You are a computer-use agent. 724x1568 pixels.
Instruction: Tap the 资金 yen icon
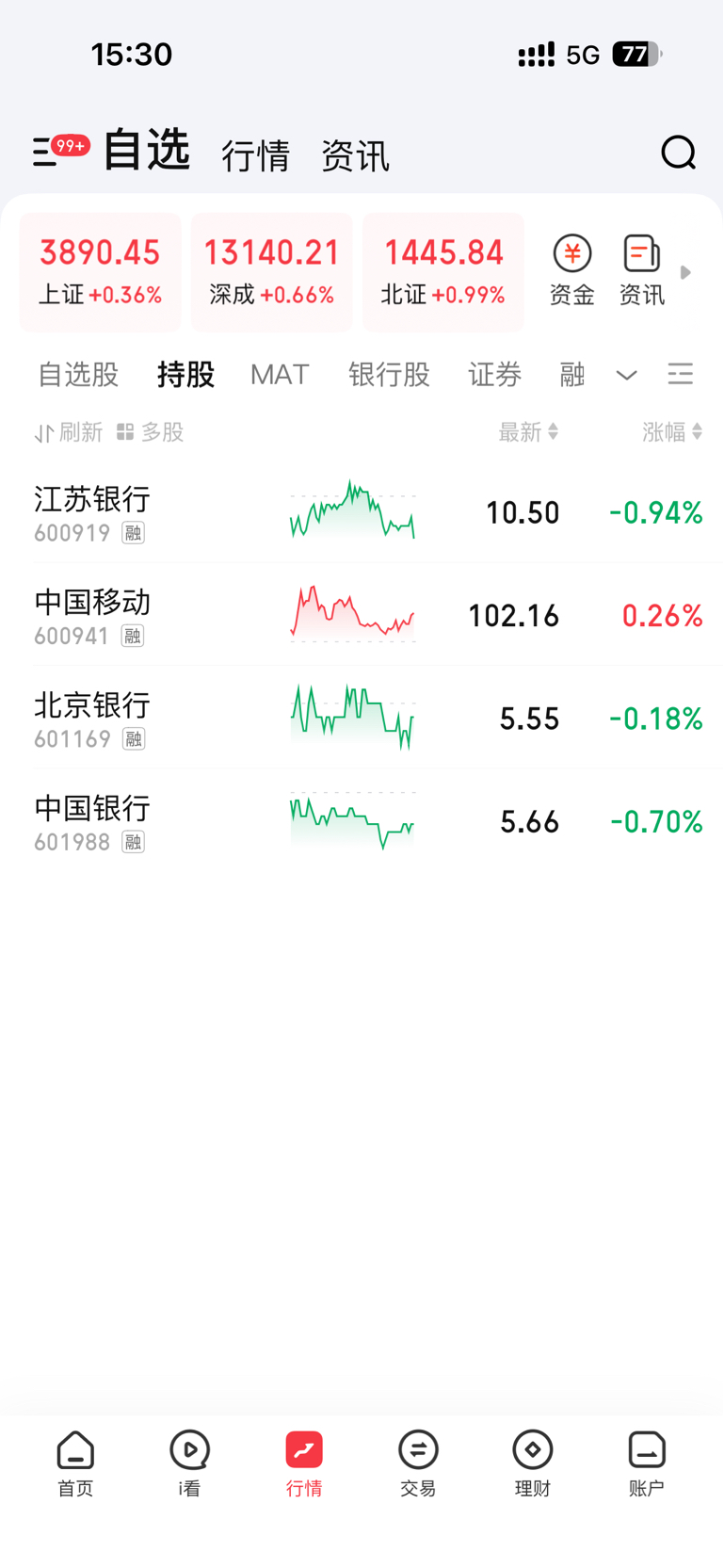(x=571, y=271)
